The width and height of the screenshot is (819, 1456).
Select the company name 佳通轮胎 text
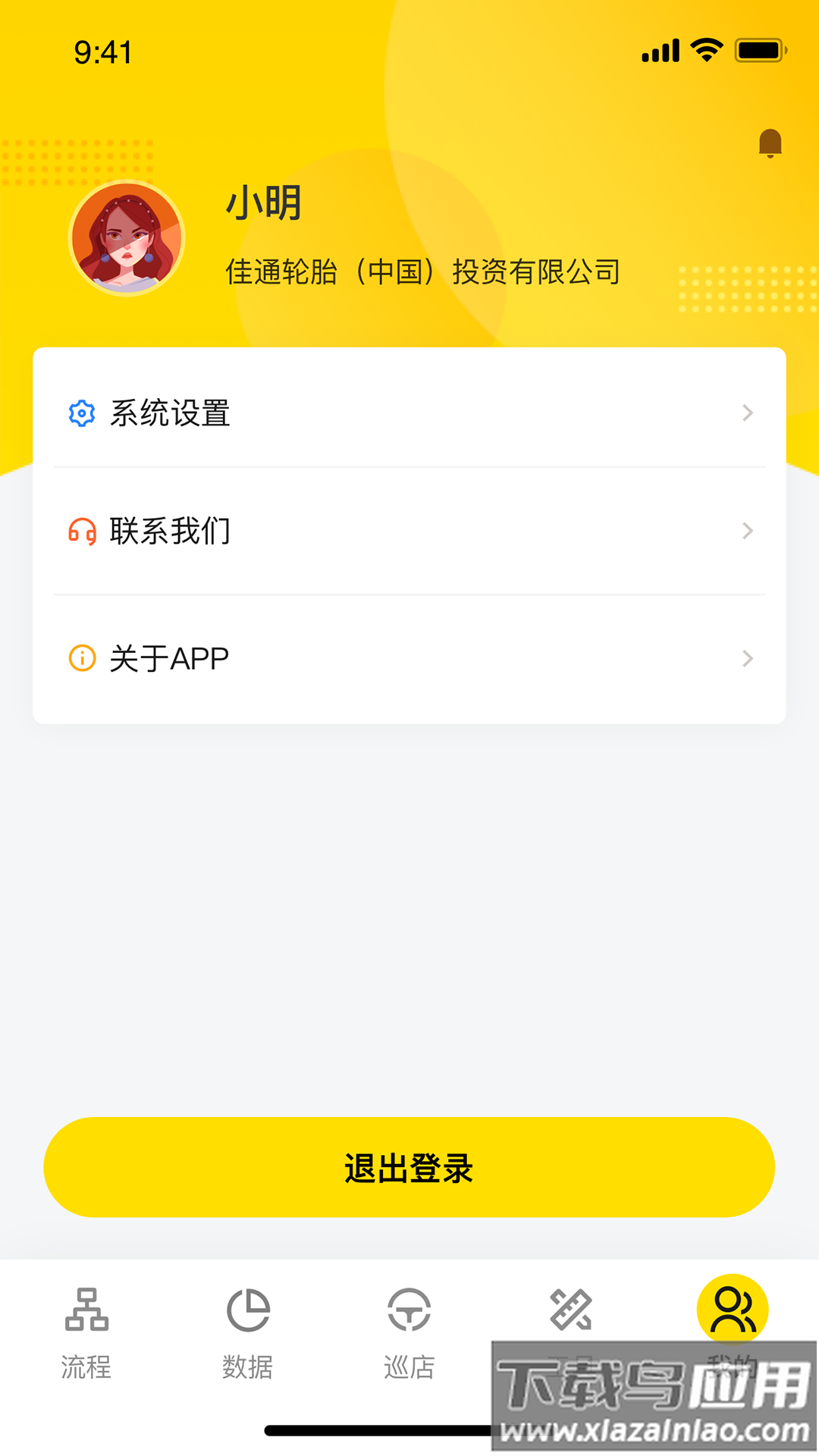[422, 272]
